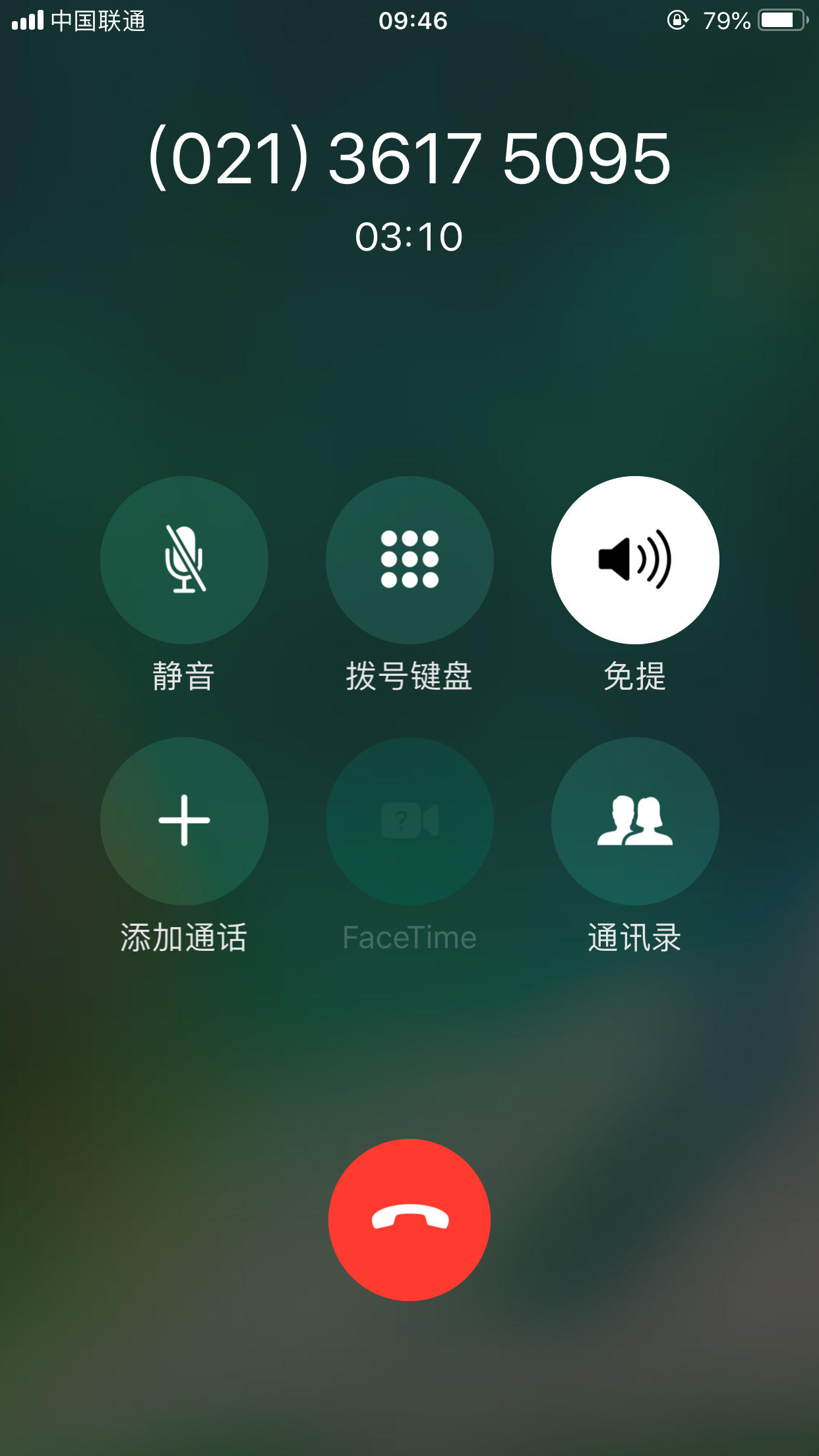Tap the two-person contacts silhouette icon
The width and height of the screenshot is (819, 1456).
[x=634, y=820]
